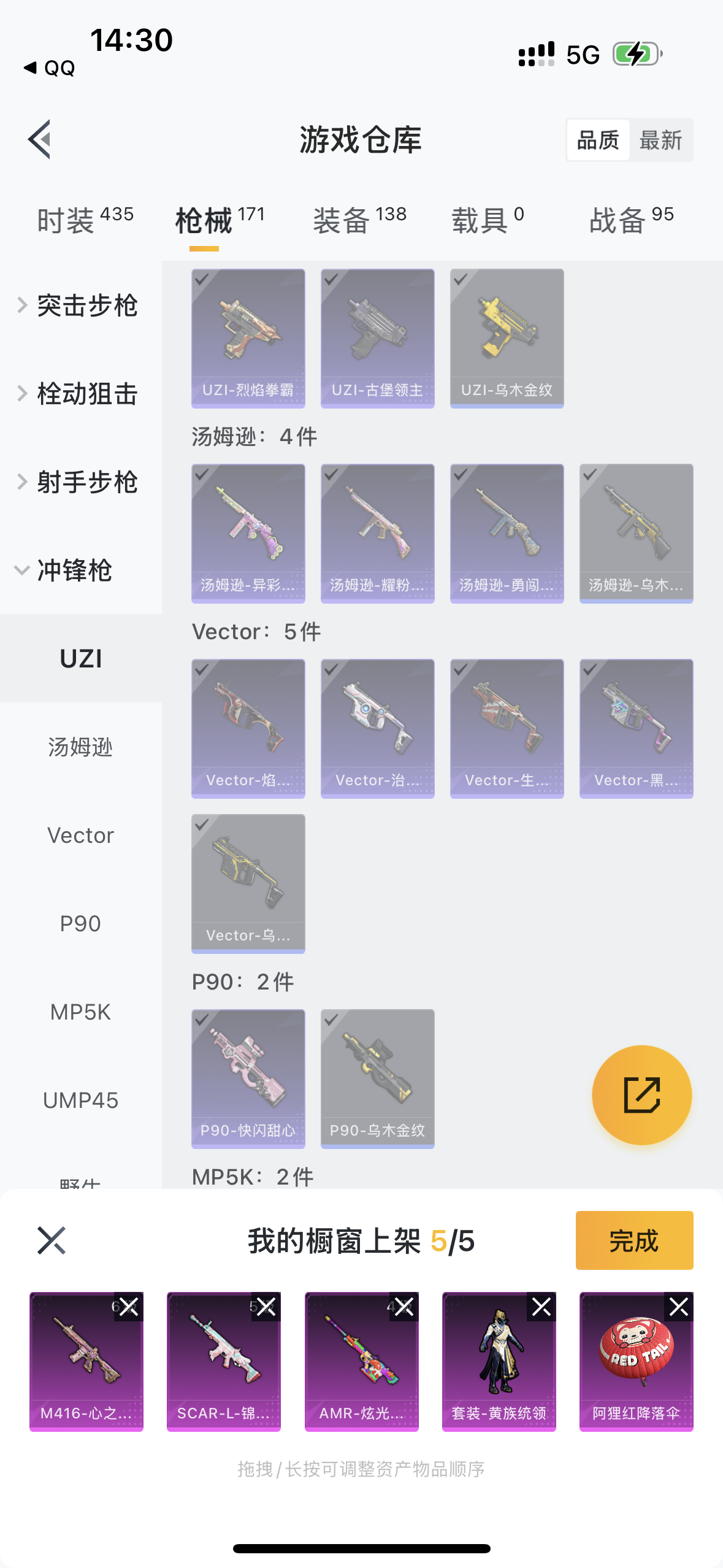The image size is (723, 1568).
Task: Switch to the 时装 tab
Action: [x=85, y=220]
